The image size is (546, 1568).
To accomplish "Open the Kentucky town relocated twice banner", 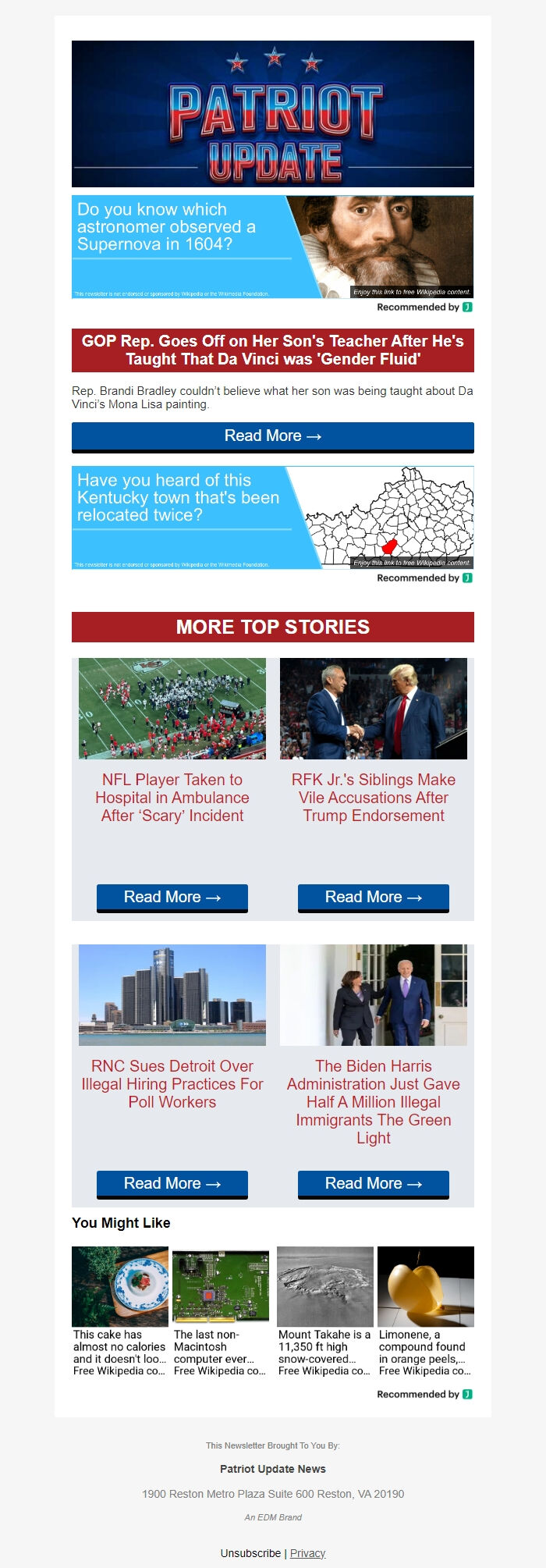I will tap(272, 517).
